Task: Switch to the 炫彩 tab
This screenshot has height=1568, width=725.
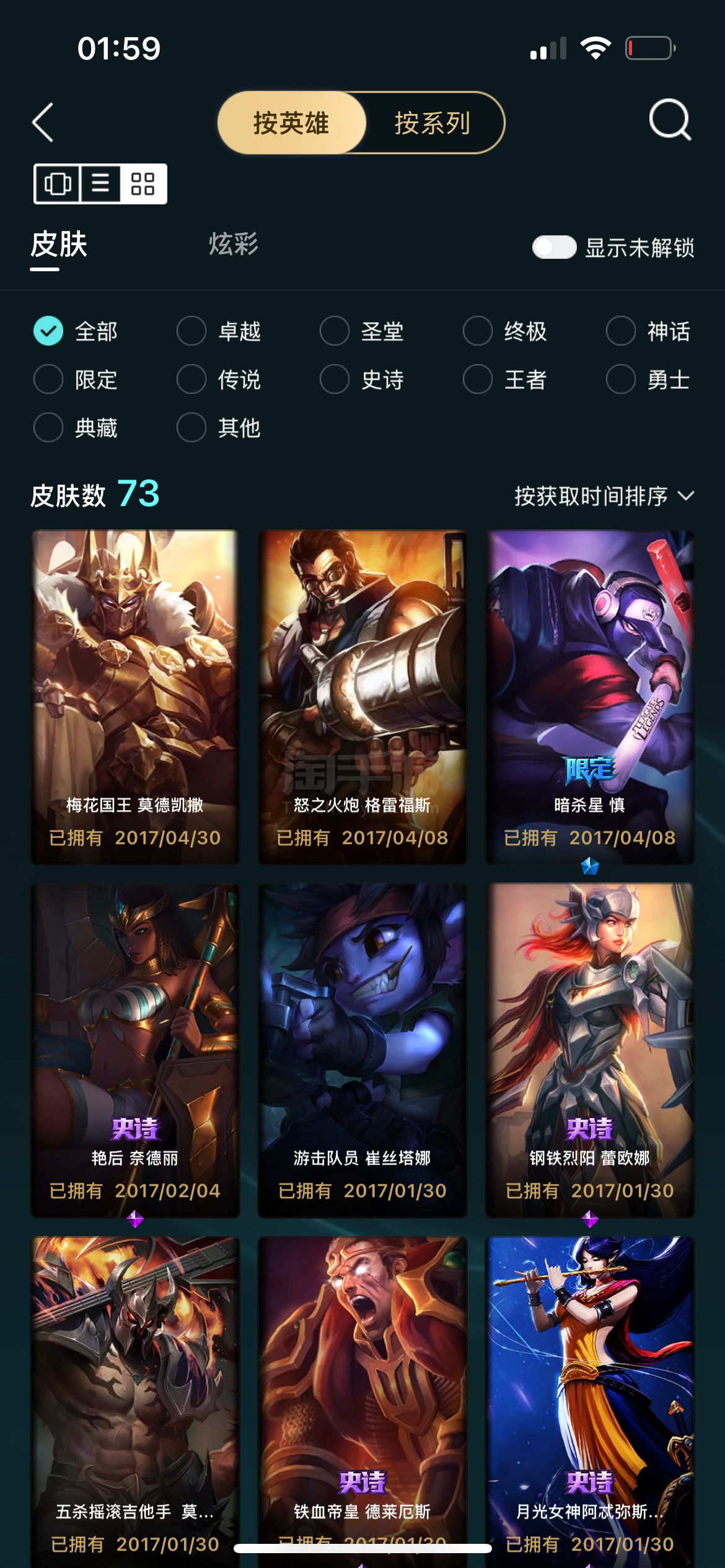Action: point(234,244)
